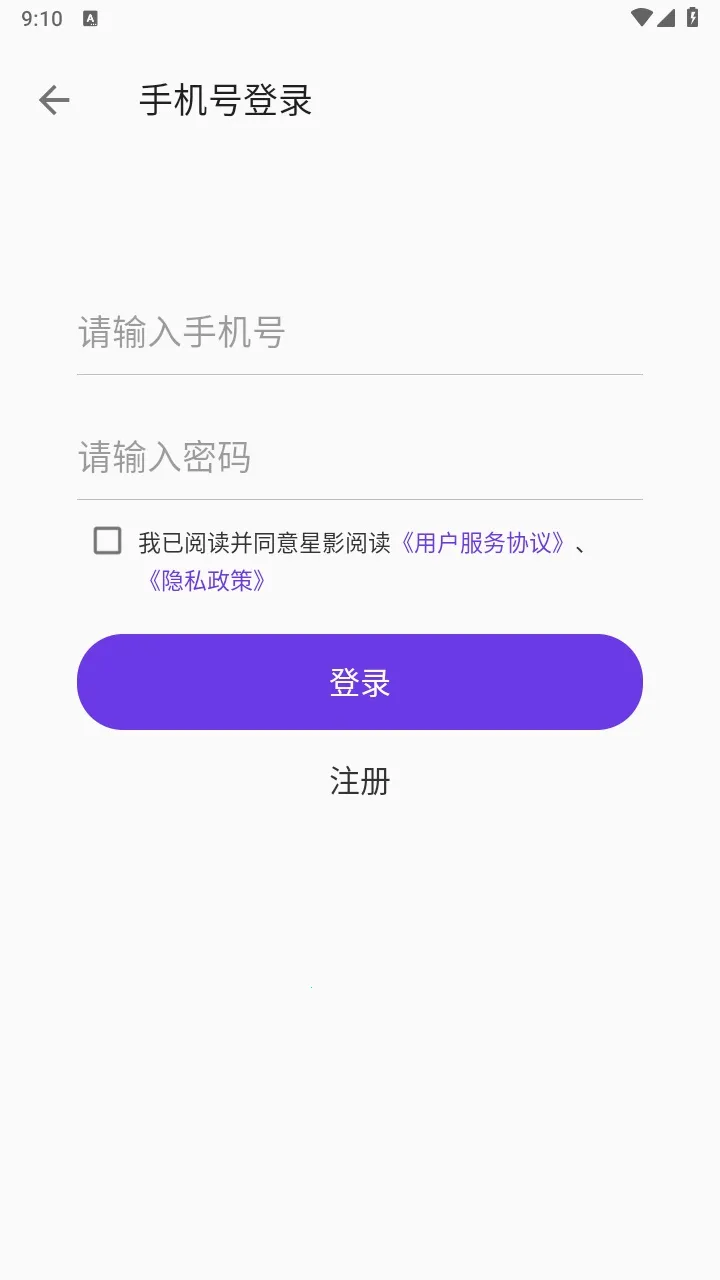Open the 《隐私政策》 privacy policy link
The width and height of the screenshot is (720, 1280).
(209, 580)
